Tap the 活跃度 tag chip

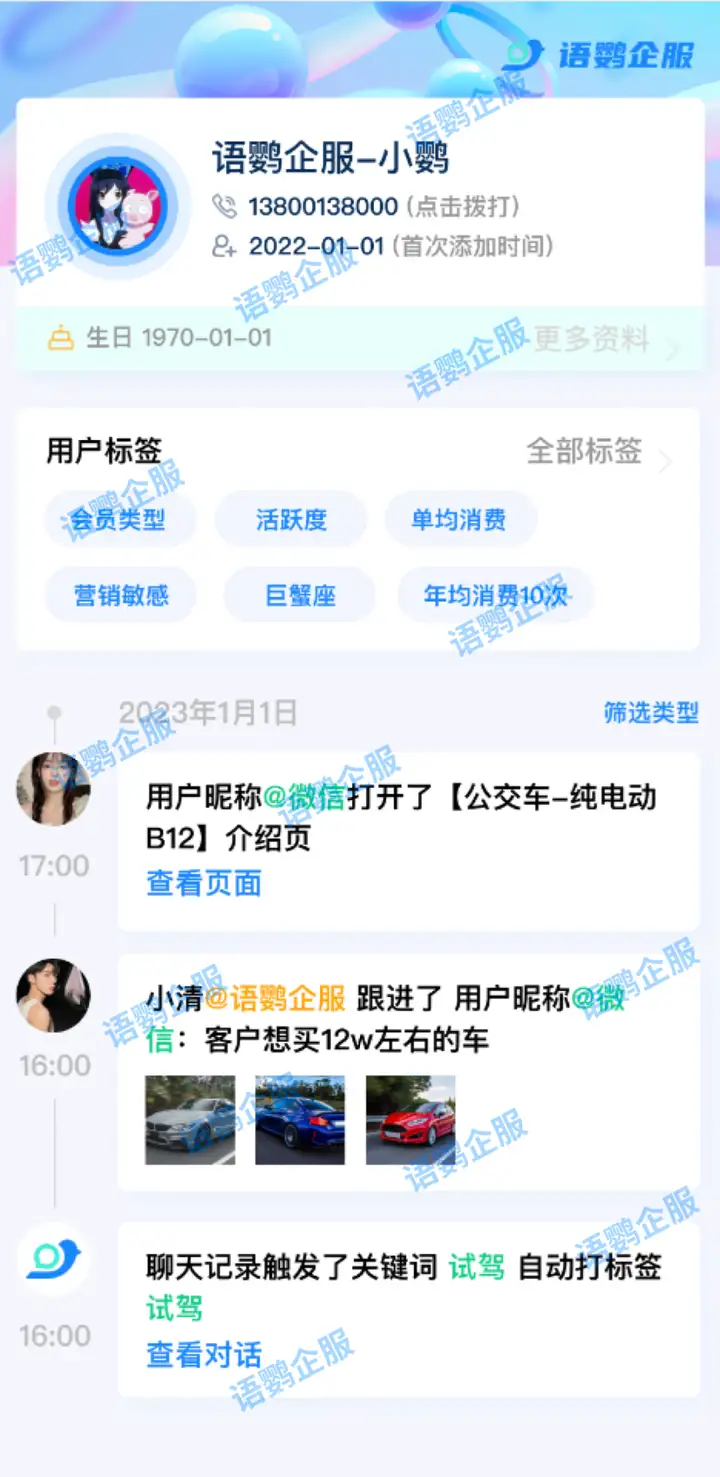coord(291,520)
